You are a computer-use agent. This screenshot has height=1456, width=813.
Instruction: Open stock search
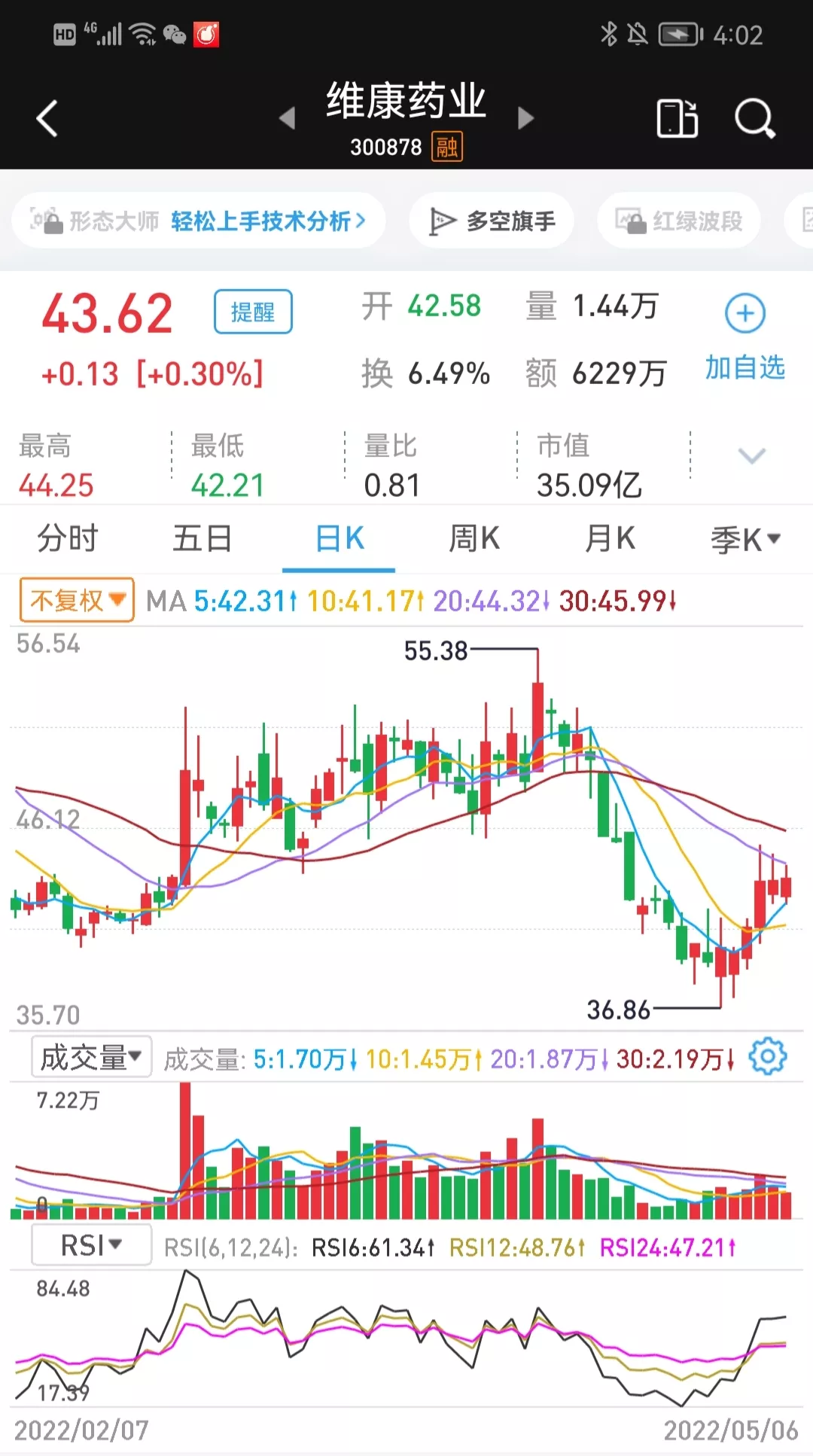coord(754,119)
